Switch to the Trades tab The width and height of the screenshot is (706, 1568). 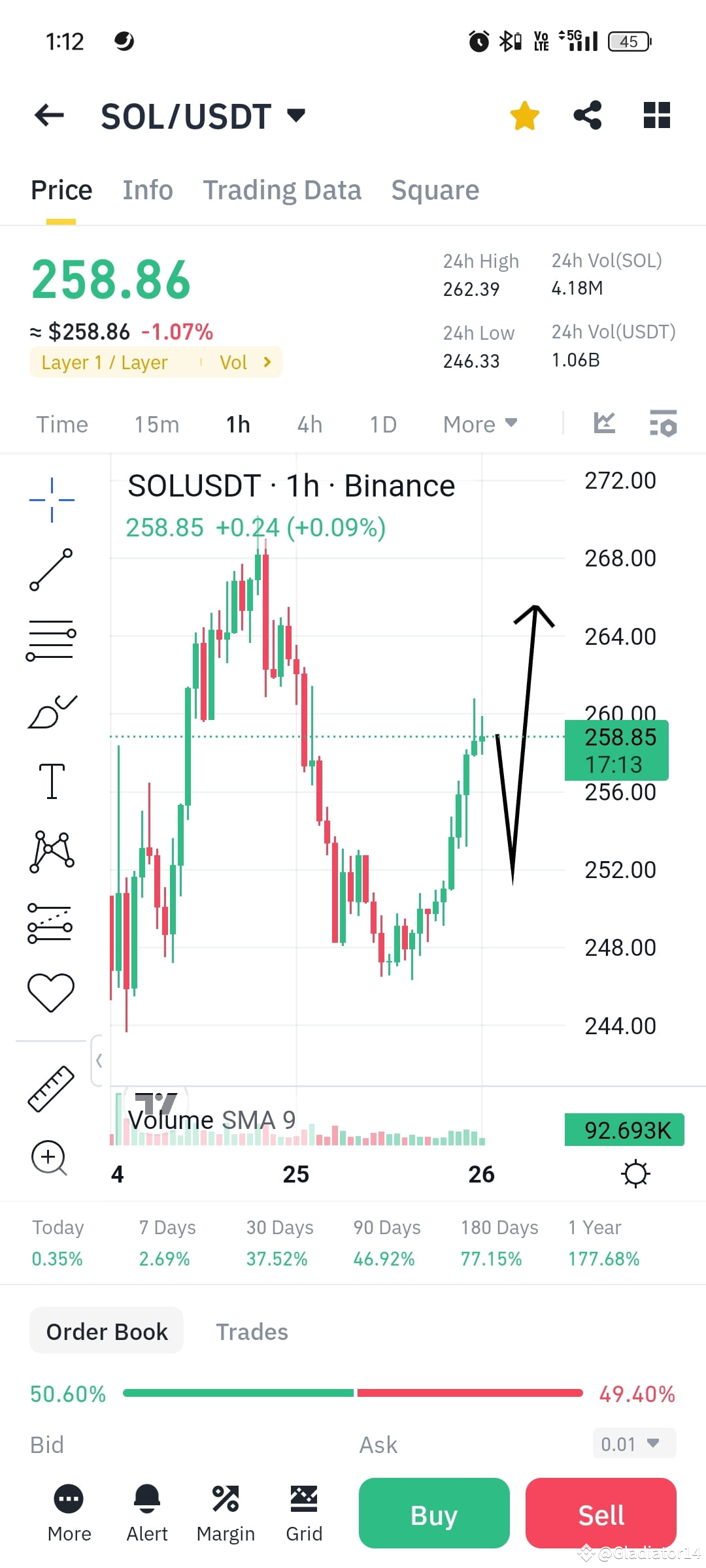252,1331
